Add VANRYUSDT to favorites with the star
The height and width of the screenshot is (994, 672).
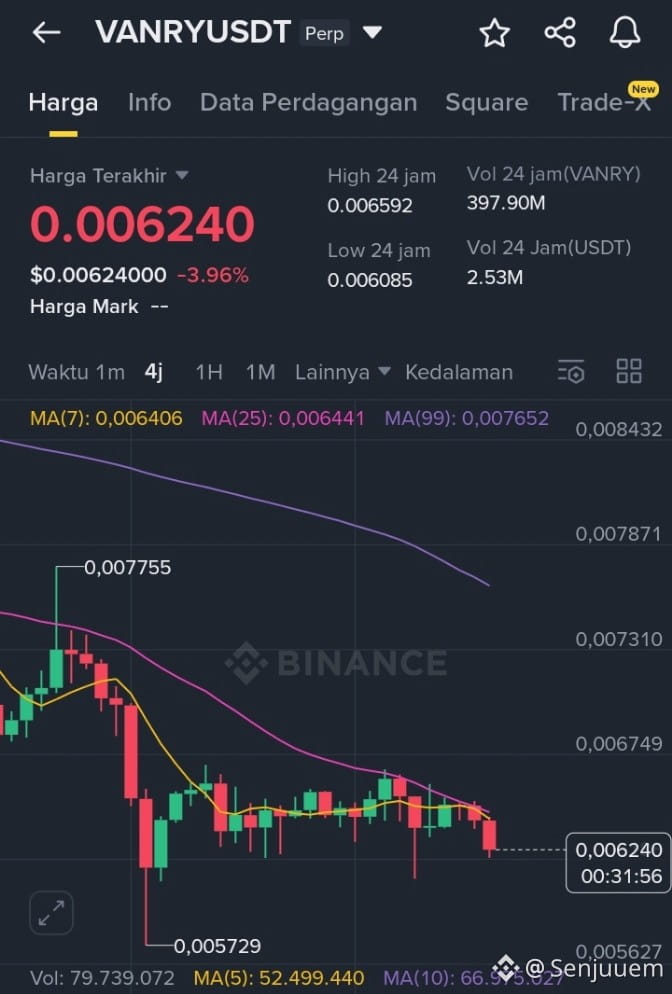click(x=494, y=33)
